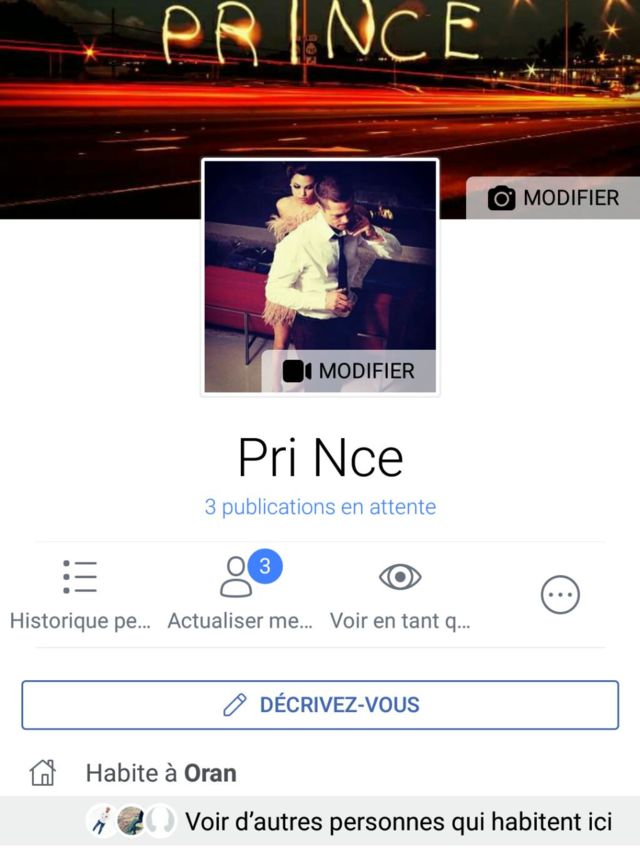640x856 pixels.
Task: Open the three-dot more options menu
Action: pyautogui.click(x=560, y=596)
